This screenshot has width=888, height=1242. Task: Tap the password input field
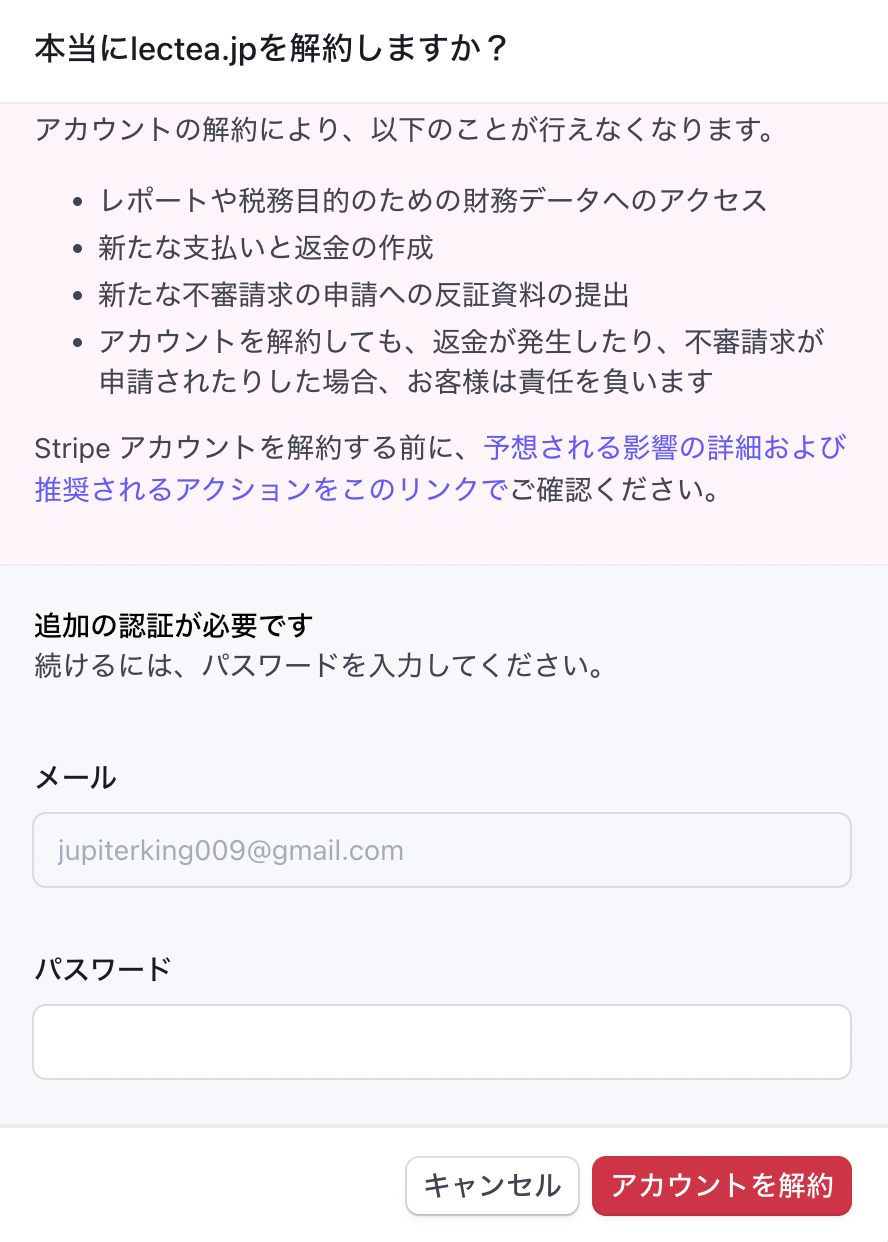441,1042
